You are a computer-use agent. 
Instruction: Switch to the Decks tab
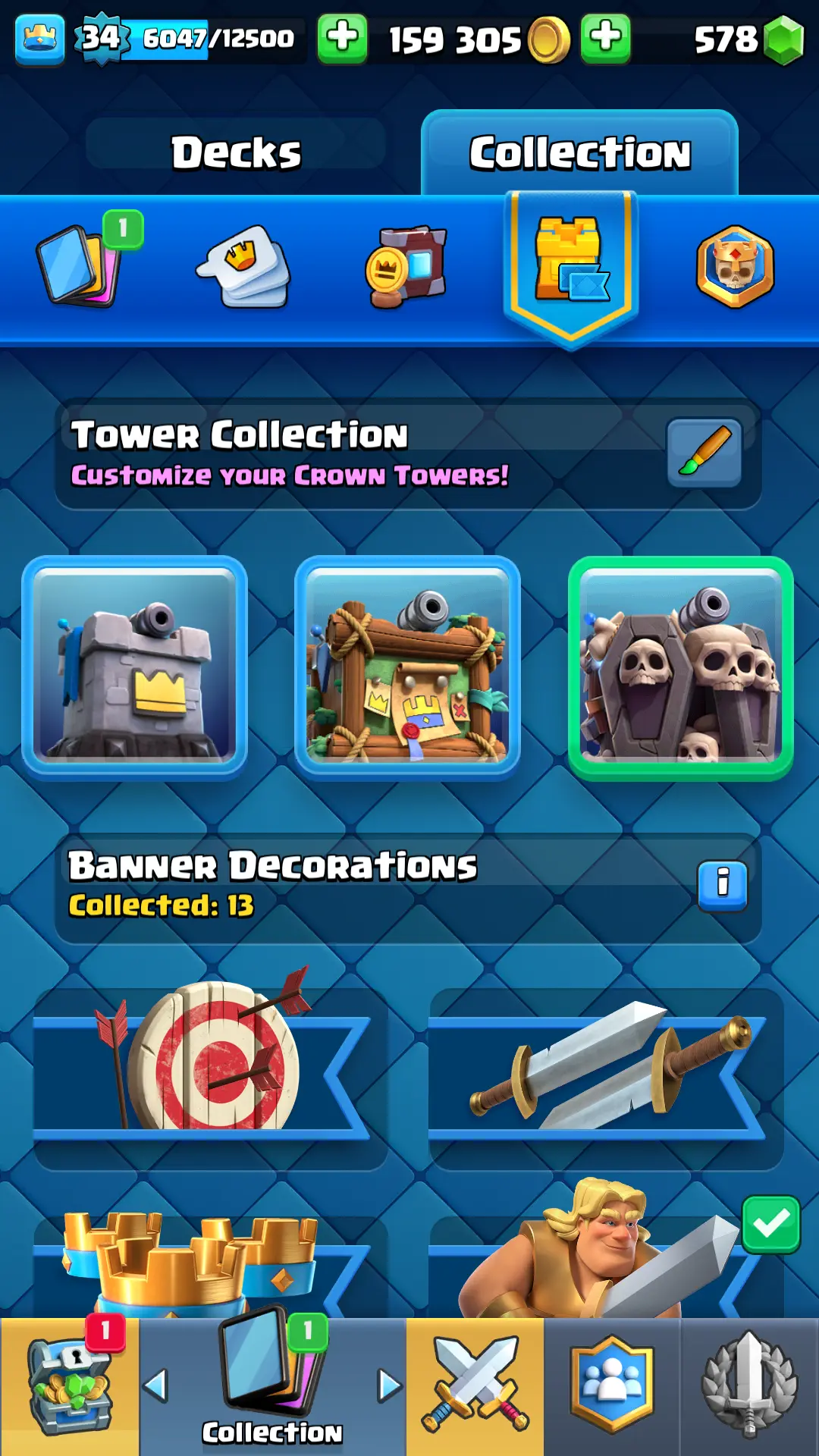(236, 152)
